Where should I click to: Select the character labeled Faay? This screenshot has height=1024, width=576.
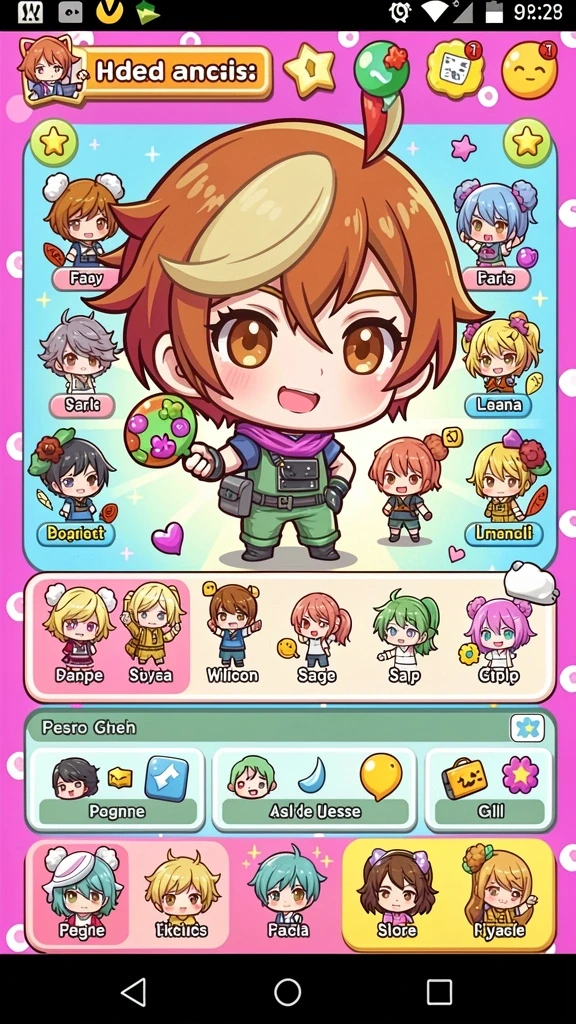coord(85,232)
